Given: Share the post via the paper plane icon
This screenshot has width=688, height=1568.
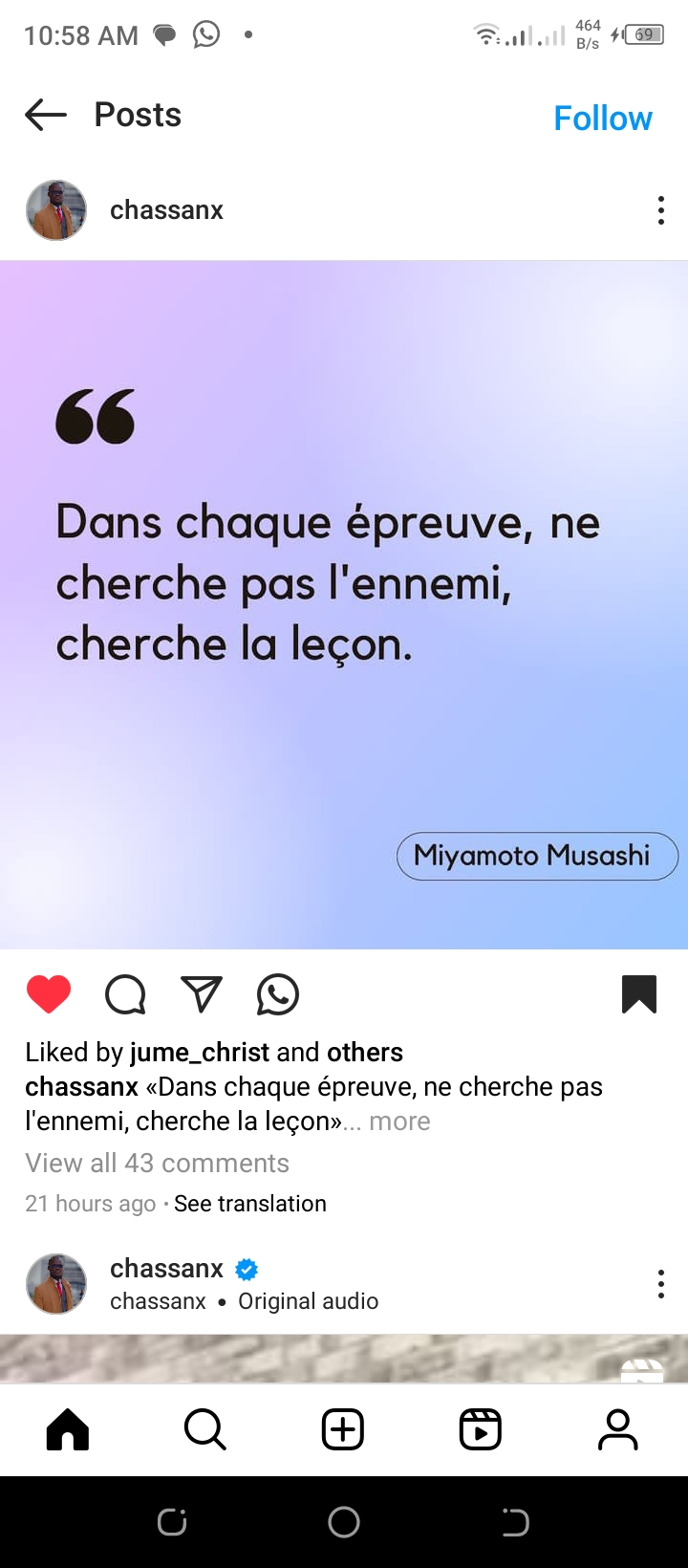Looking at the screenshot, I should click(x=202, y=994).
